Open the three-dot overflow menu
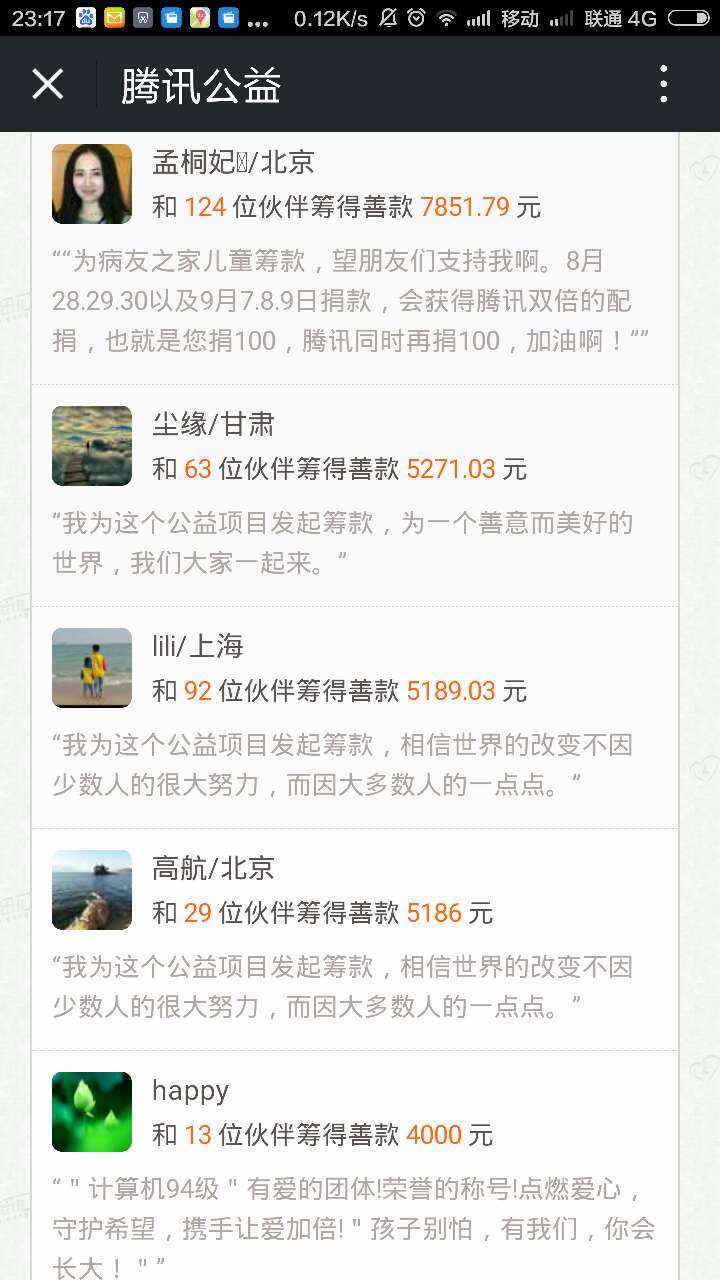 [x=663, y=85]
